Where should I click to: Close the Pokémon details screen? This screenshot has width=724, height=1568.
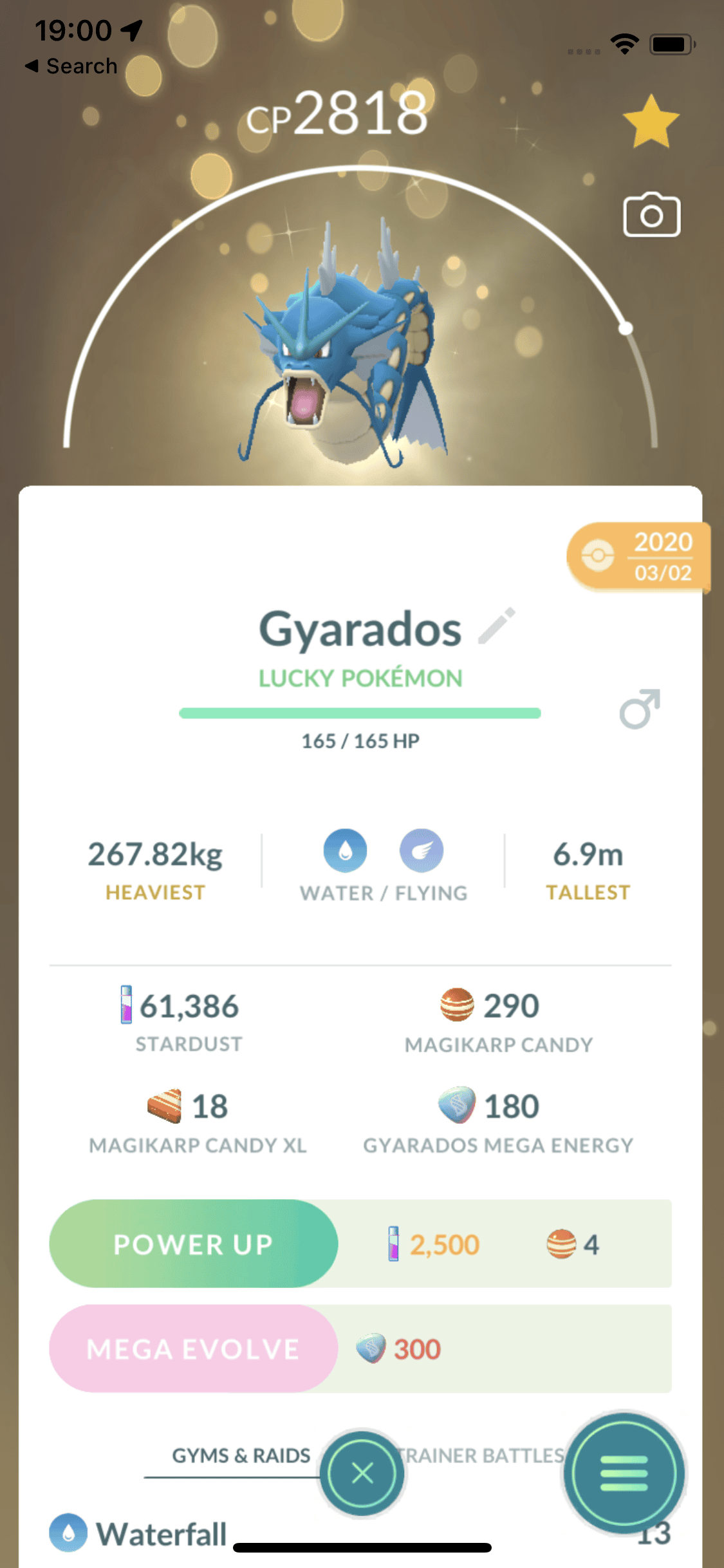[362, 1473]
